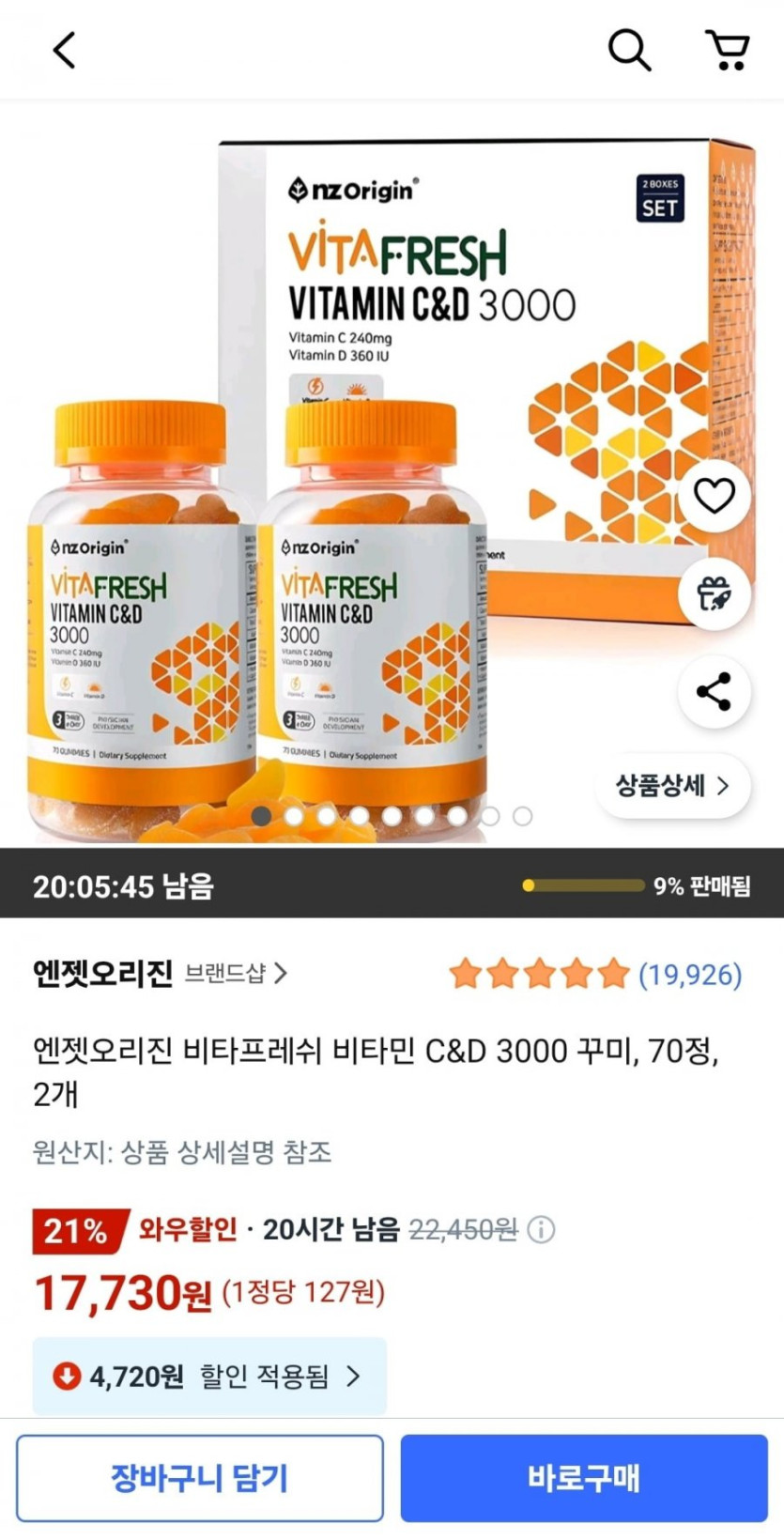This screenshot has width=784, height=1539.
Task: View the 19,926 star reviews
Action: (x=595, y=975)
